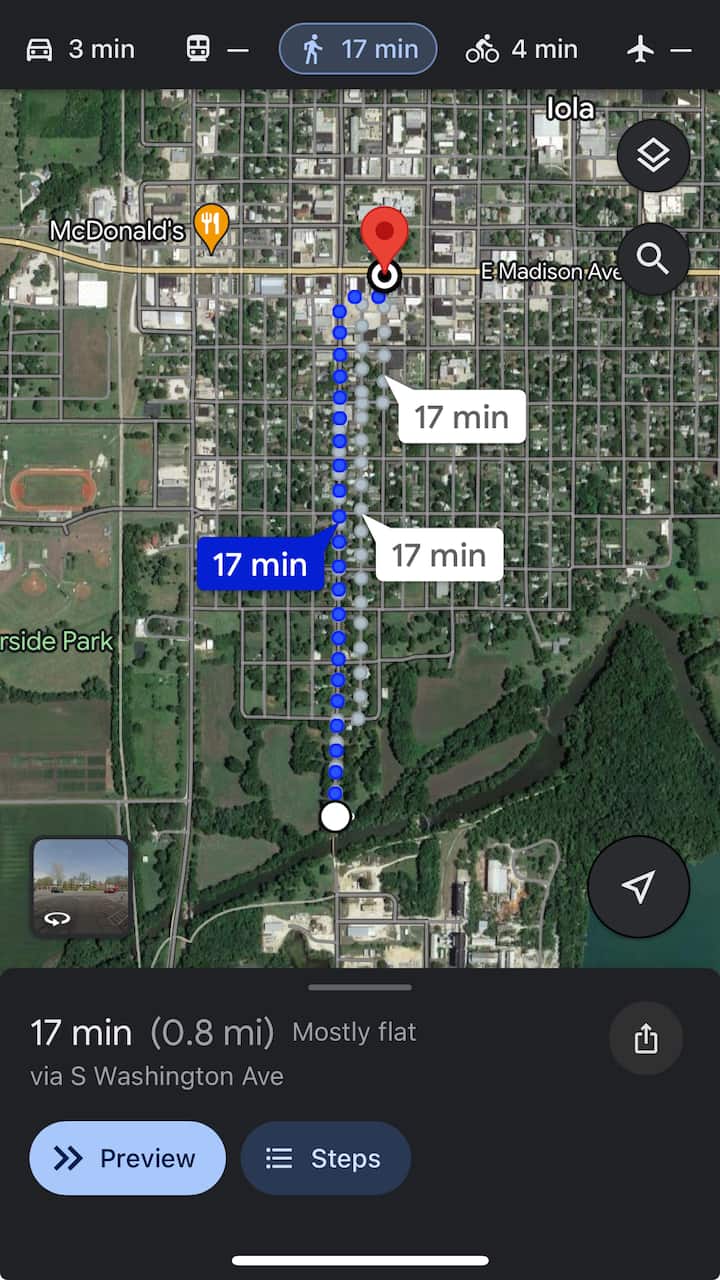Open the Street View thumbnail
The height and width of the screenshot is (1280, 720).
point(82,887)
